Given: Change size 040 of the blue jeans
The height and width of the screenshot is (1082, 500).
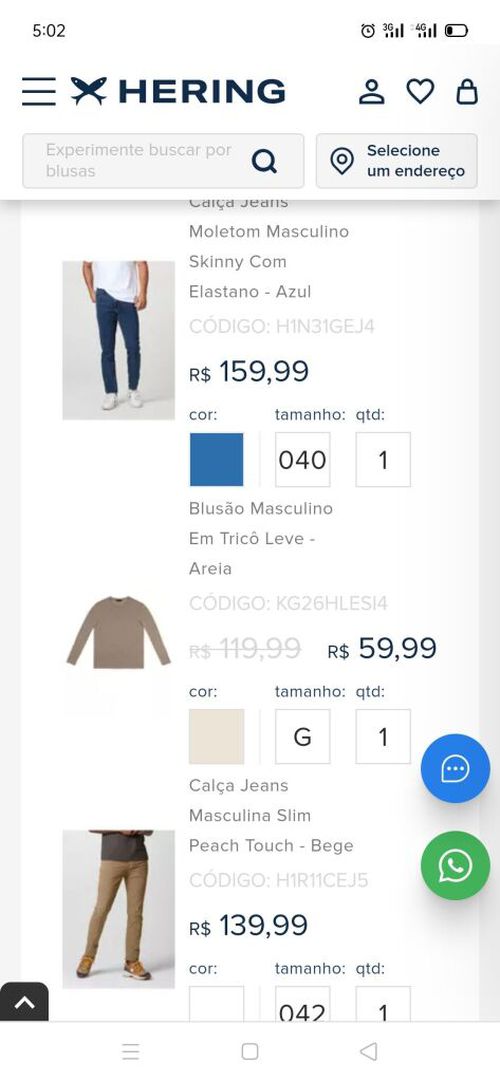Looking at the screenshot, I should 303,460.
